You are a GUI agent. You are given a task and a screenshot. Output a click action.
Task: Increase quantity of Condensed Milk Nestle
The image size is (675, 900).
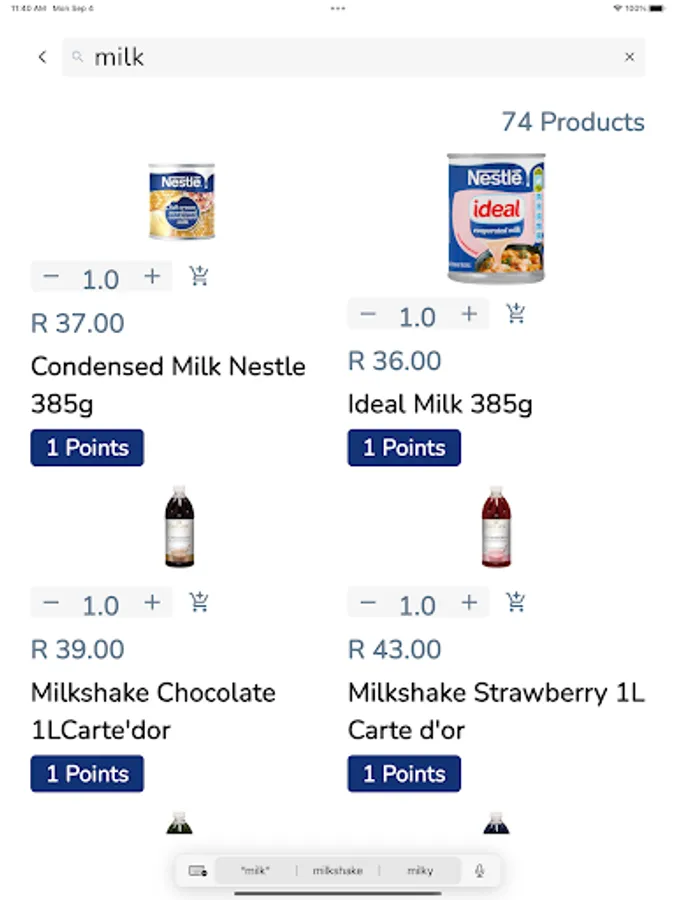152,277
